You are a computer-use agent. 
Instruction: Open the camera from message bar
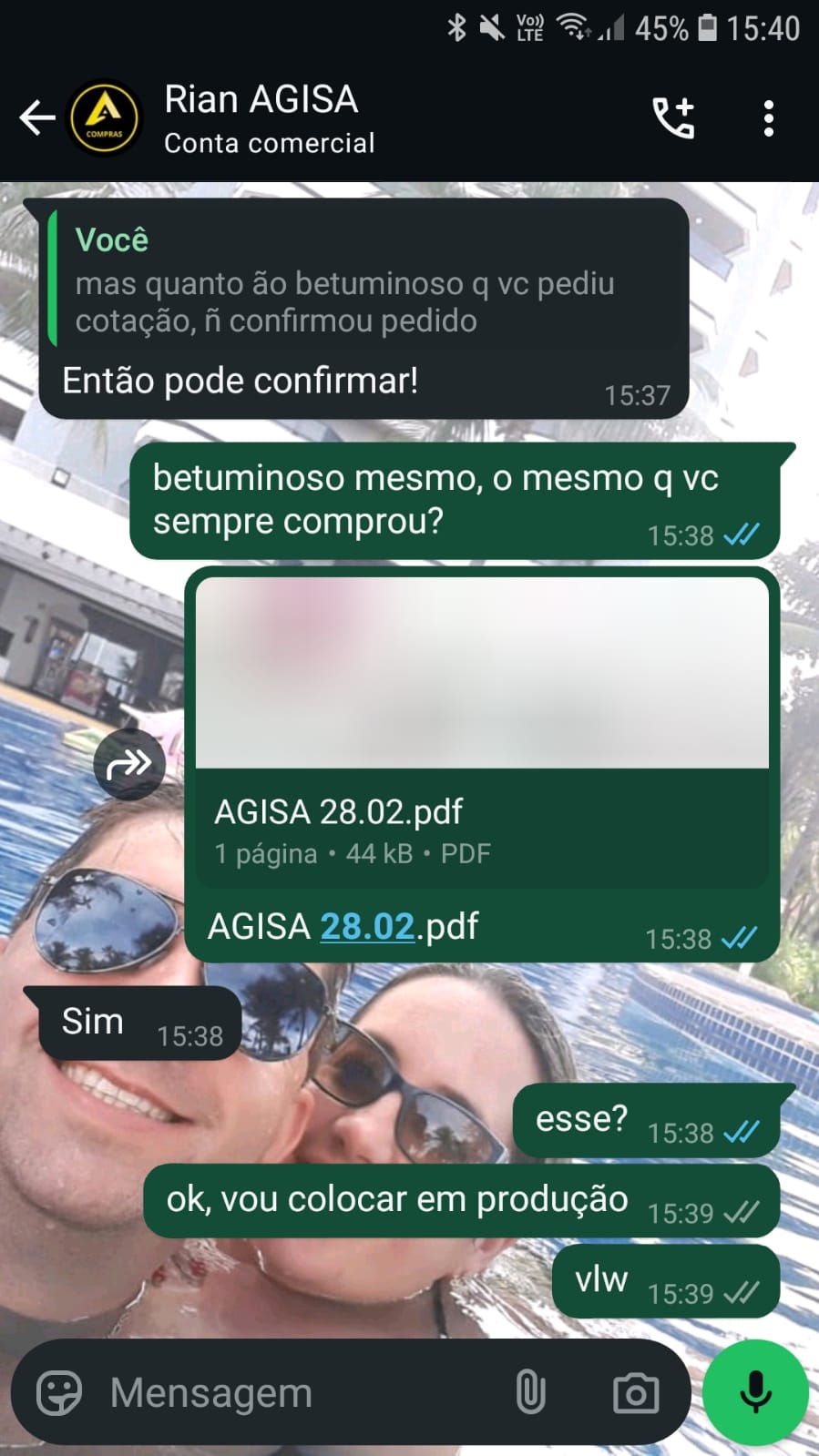(x=635, y=1393)
